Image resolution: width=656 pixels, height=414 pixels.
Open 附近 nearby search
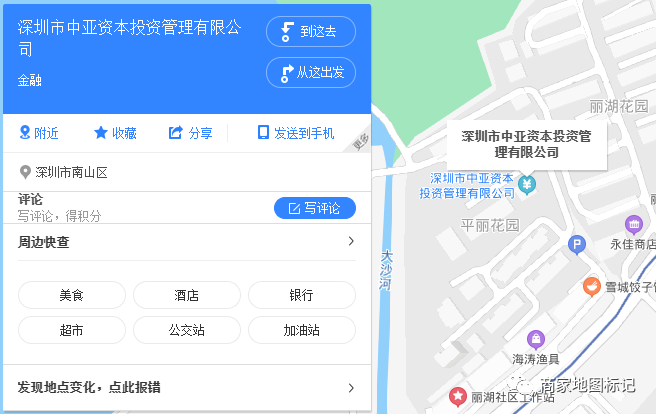click(39, 133)
